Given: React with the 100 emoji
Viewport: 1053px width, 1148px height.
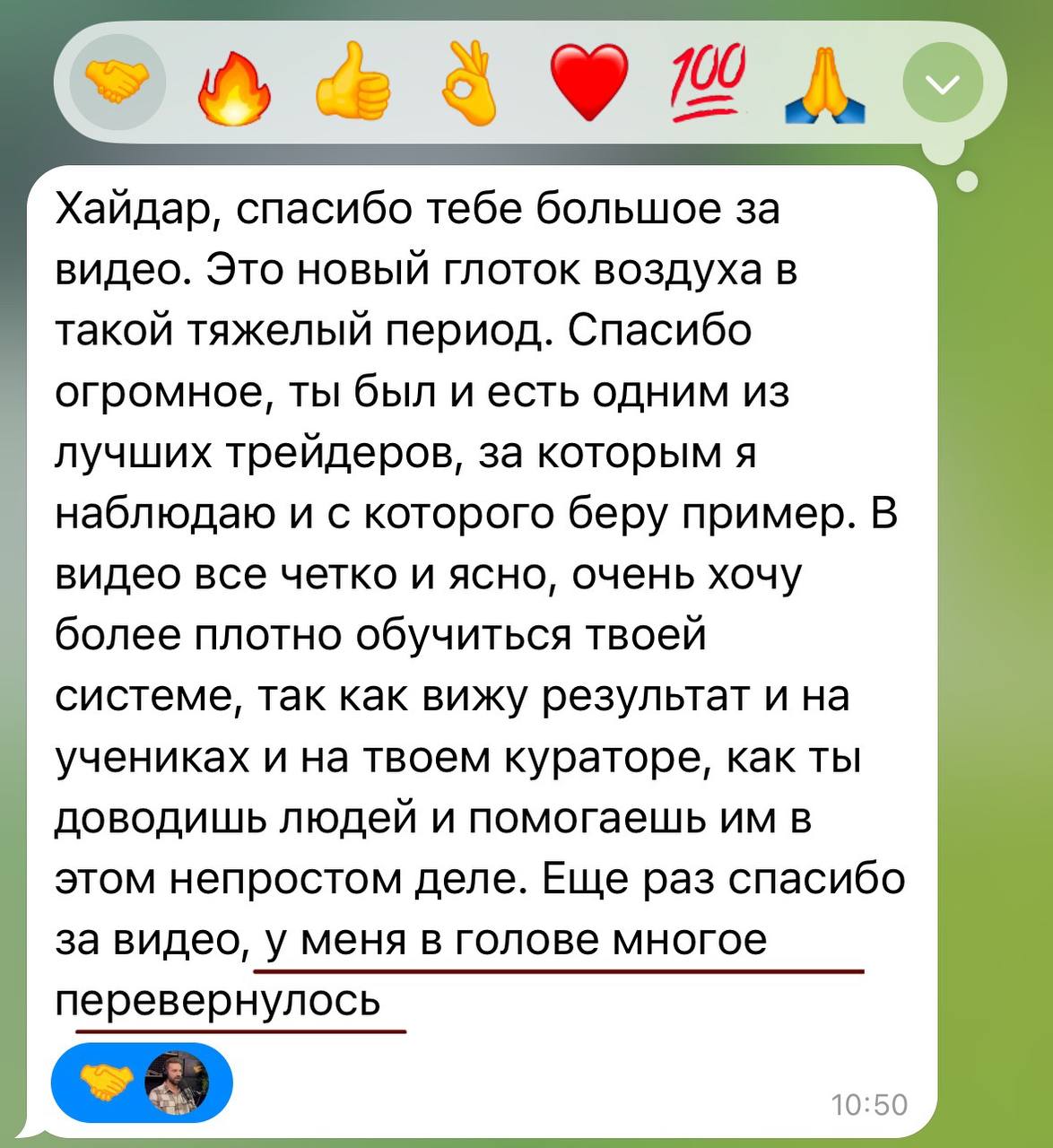Looking at the screenshot, I should [x=707, y=85].
